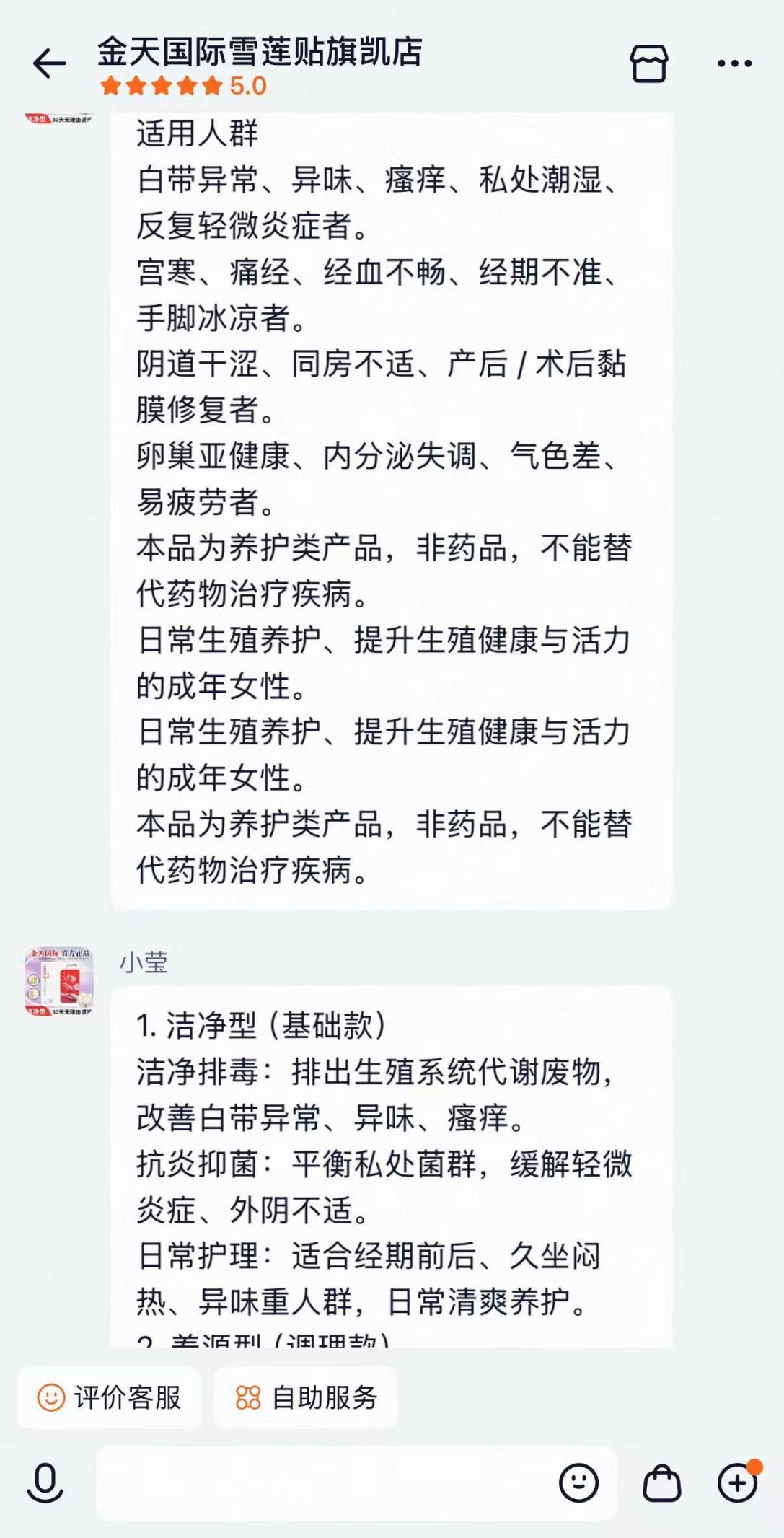This screenshot has height=1538, width=784.
Task: Open the store page icon
Action: (x=649, y=63)
